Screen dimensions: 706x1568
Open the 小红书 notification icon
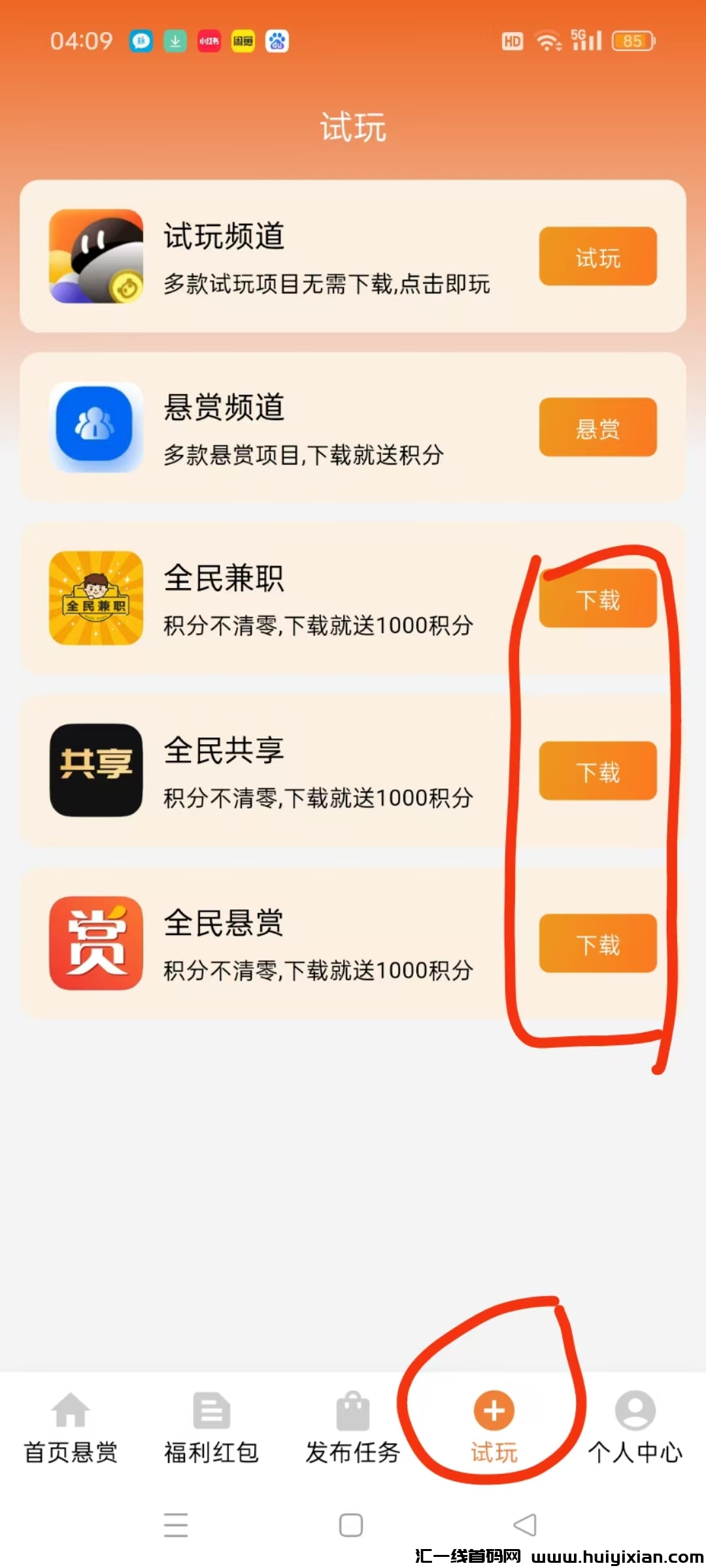click(x=208, y=41)
